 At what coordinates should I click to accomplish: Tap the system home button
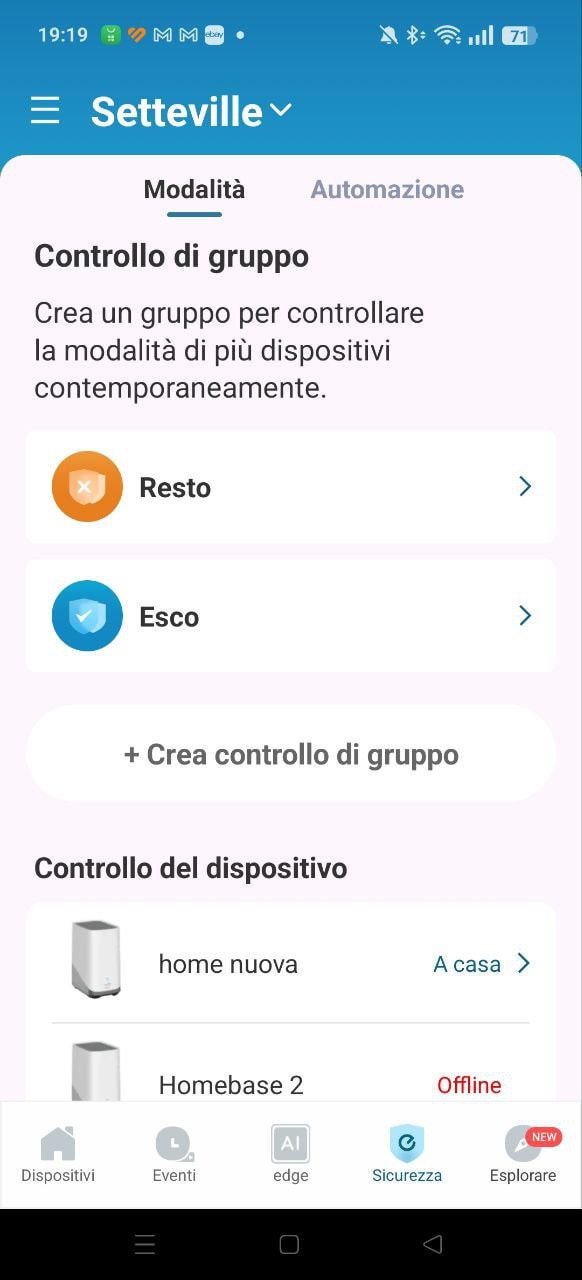pos(289,1244)
